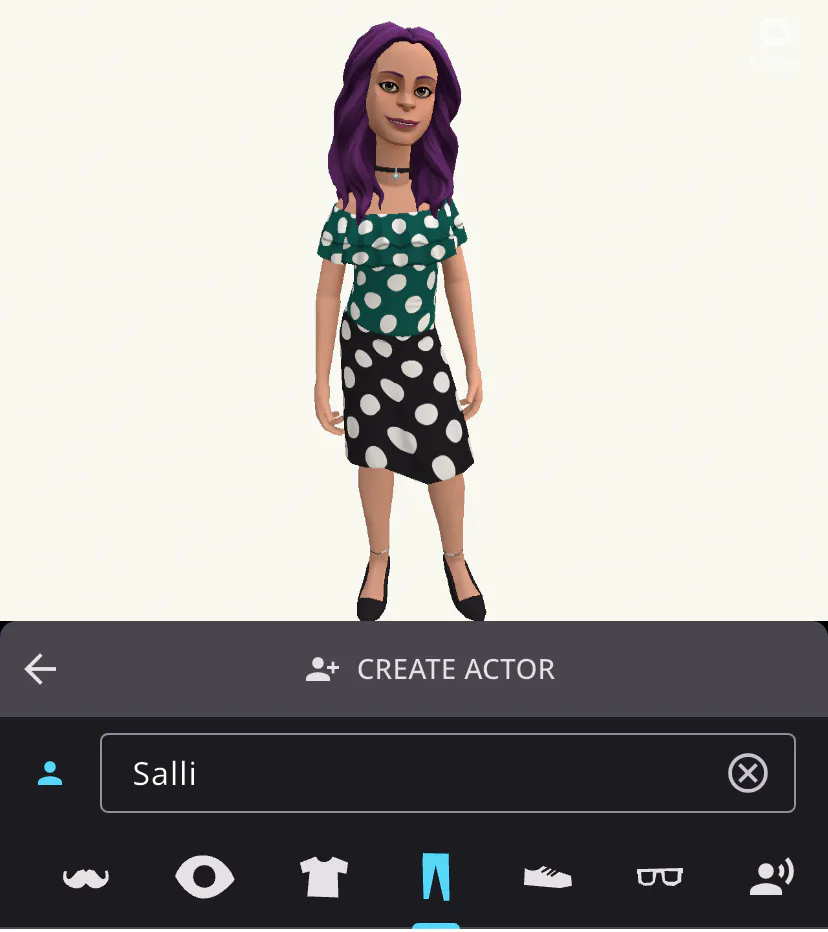Select the shirt category tab
This screenshot has width=828, height=932.
tap(324, 878)
